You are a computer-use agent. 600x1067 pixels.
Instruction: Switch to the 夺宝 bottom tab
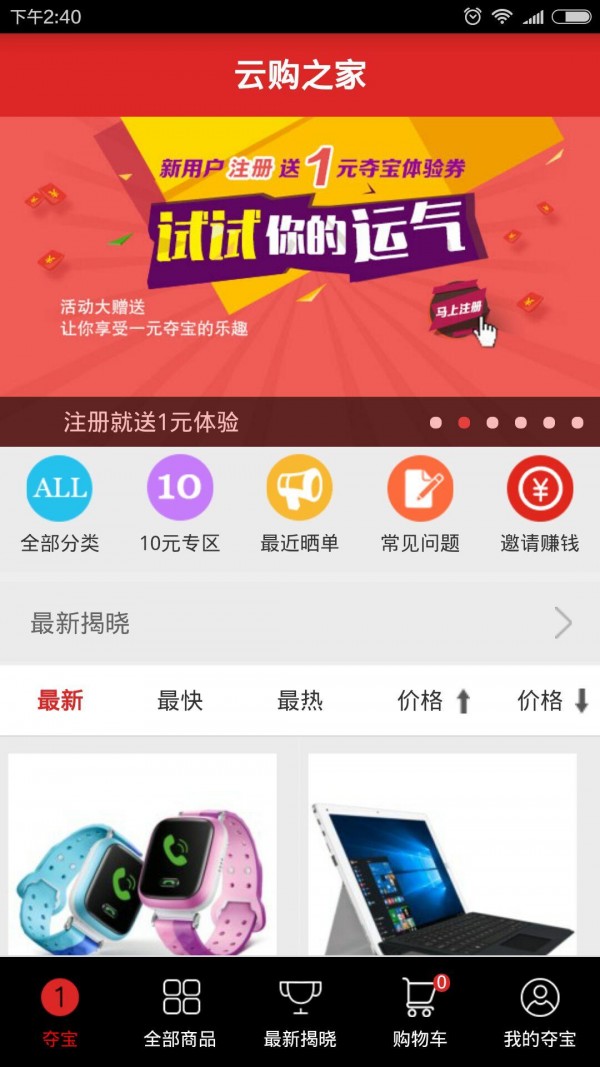click(x=60, y=1012)
